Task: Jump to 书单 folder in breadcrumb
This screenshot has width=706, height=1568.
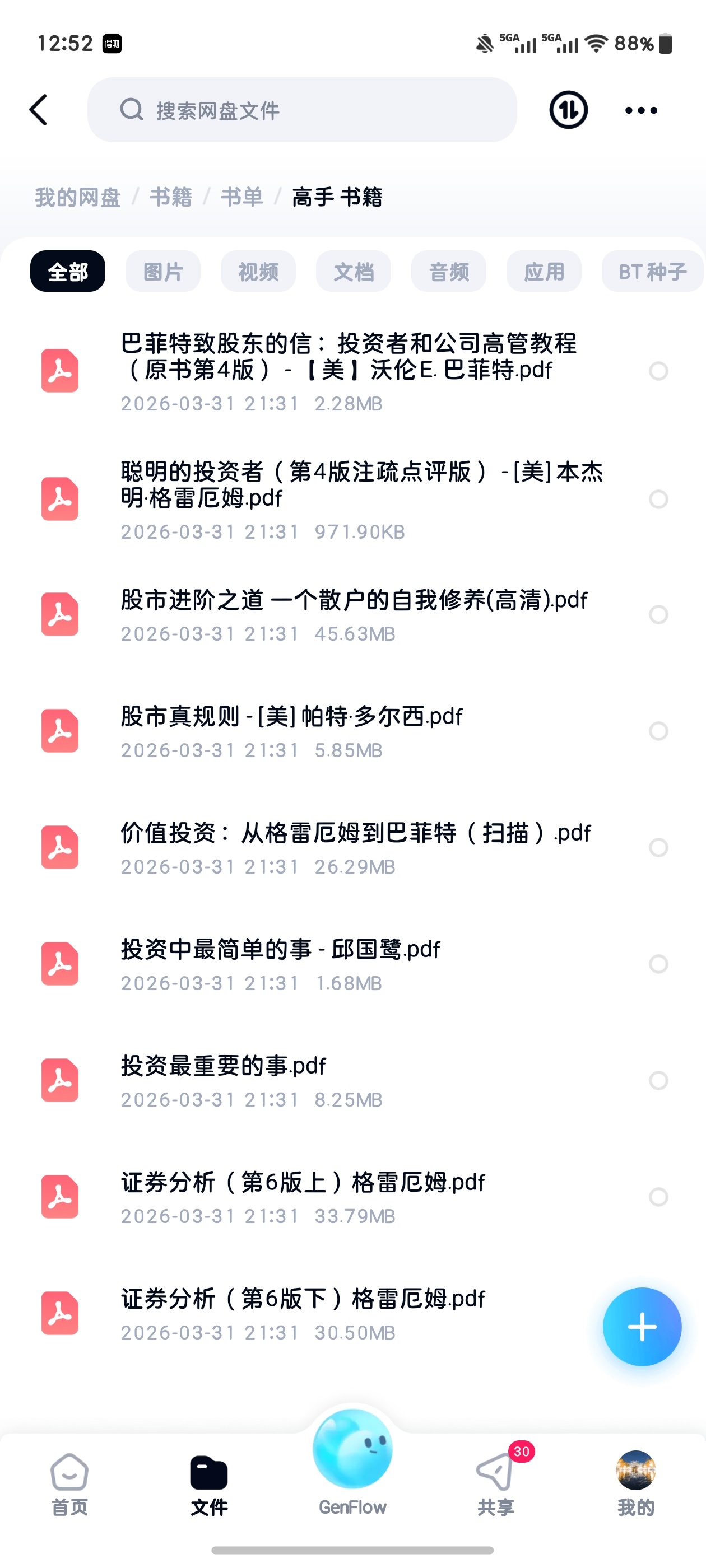Action: [x=242, y=197]
